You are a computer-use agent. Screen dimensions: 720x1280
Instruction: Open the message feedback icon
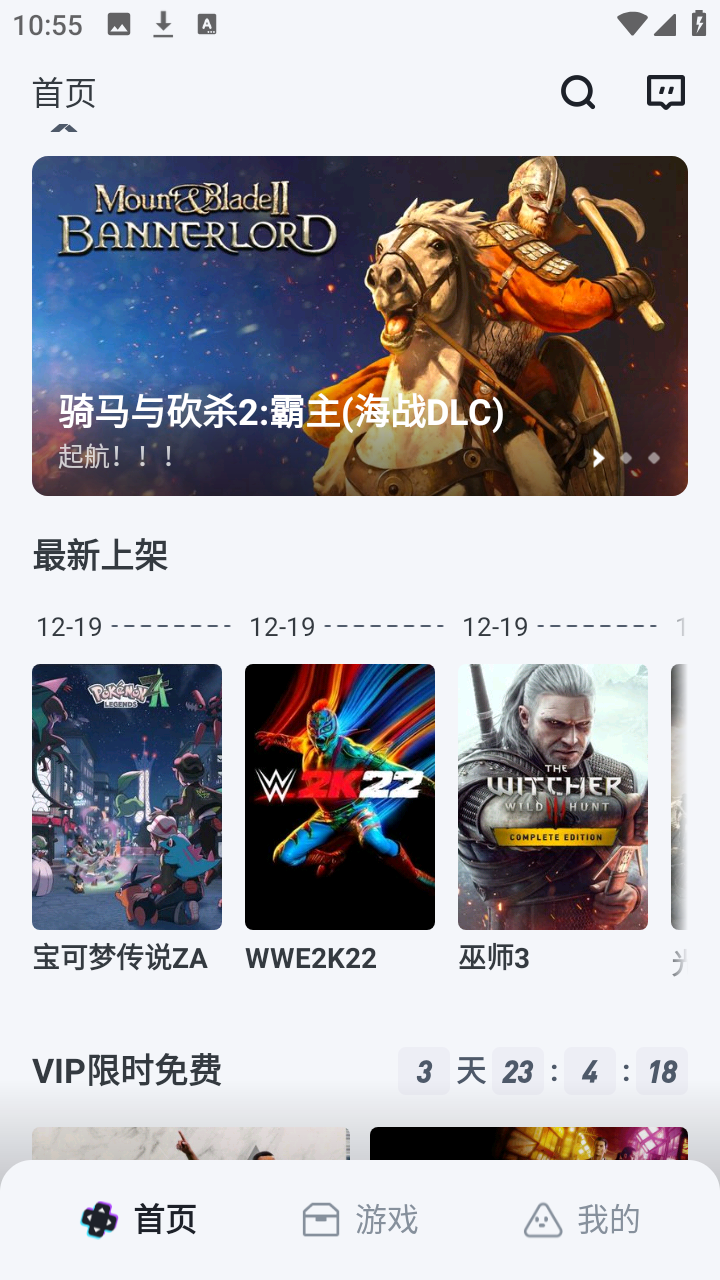tap(666, 93)
